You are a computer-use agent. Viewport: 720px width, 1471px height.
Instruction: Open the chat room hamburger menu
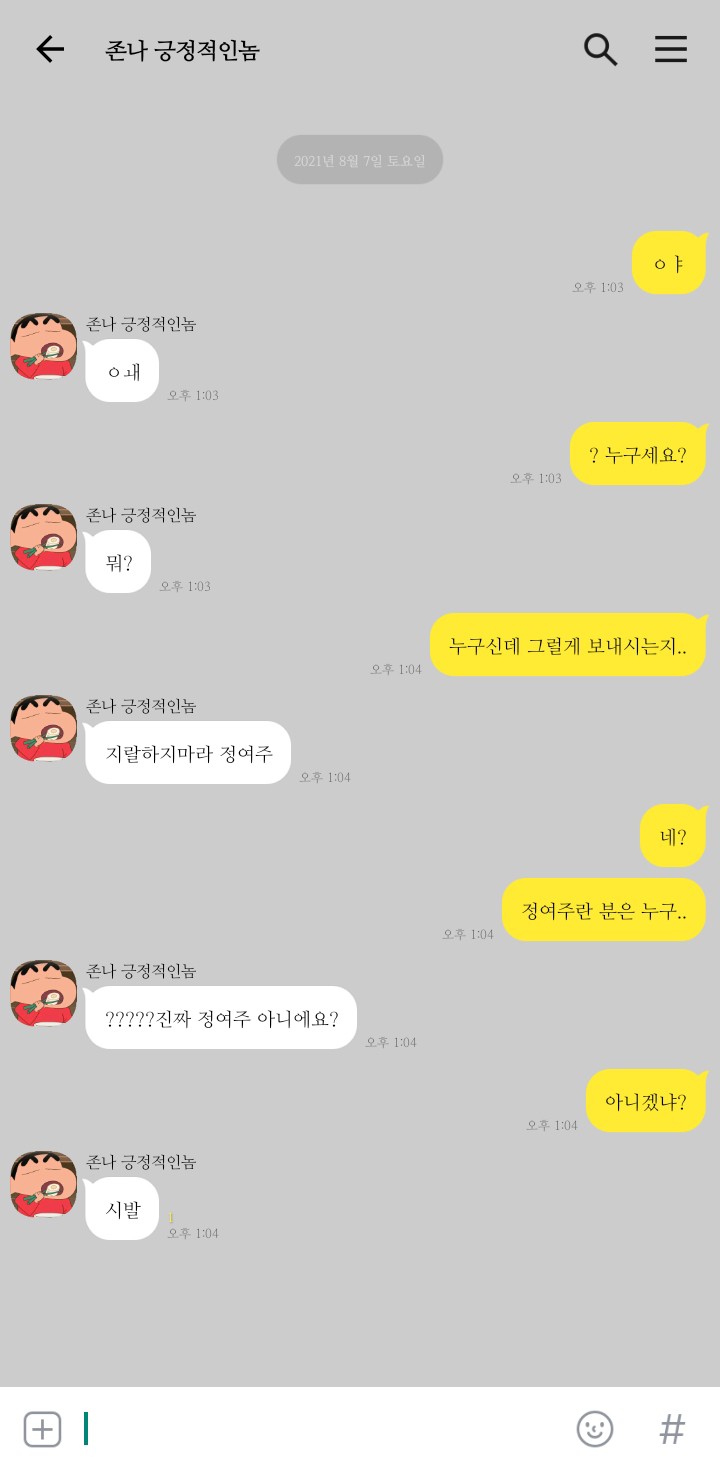click(671, 49)
